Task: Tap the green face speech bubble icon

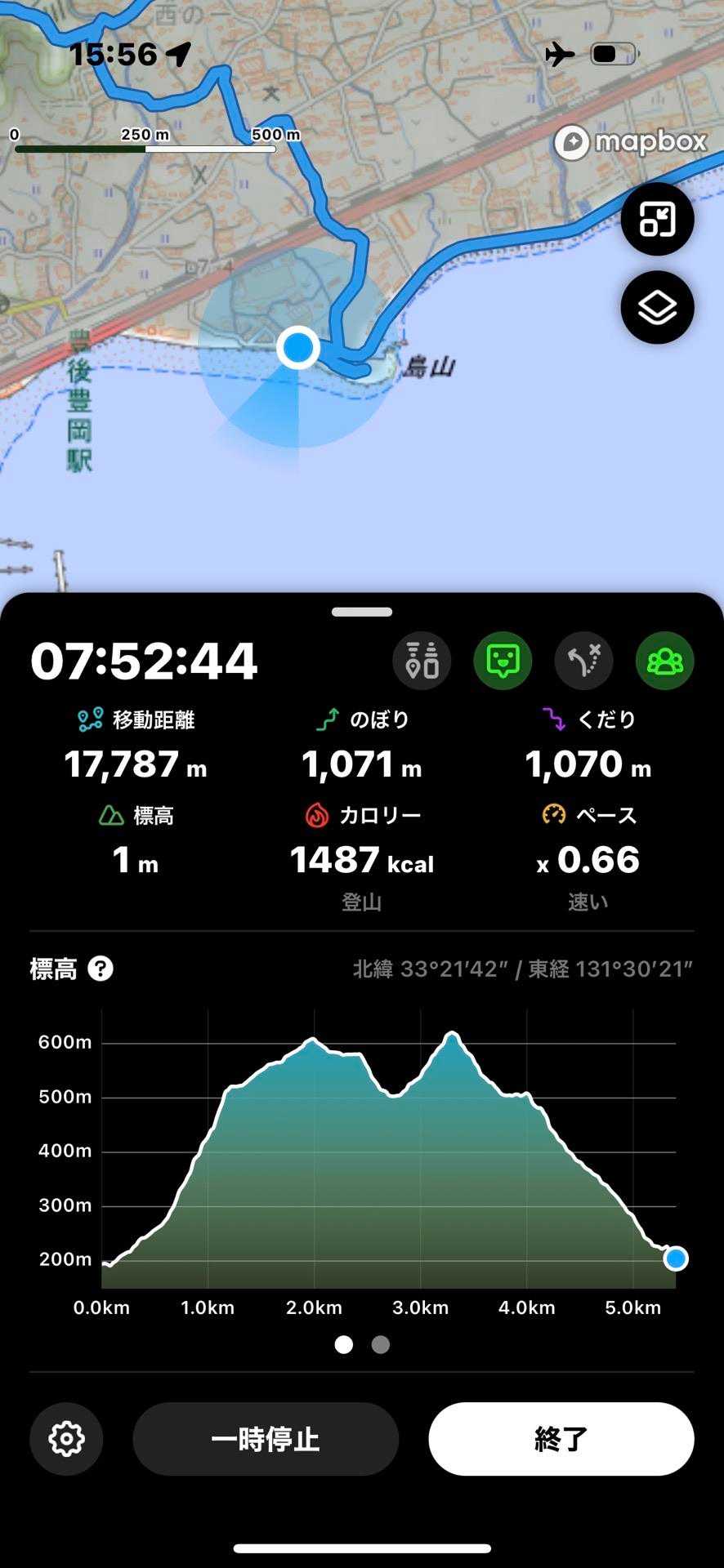Action: point(503,661)
